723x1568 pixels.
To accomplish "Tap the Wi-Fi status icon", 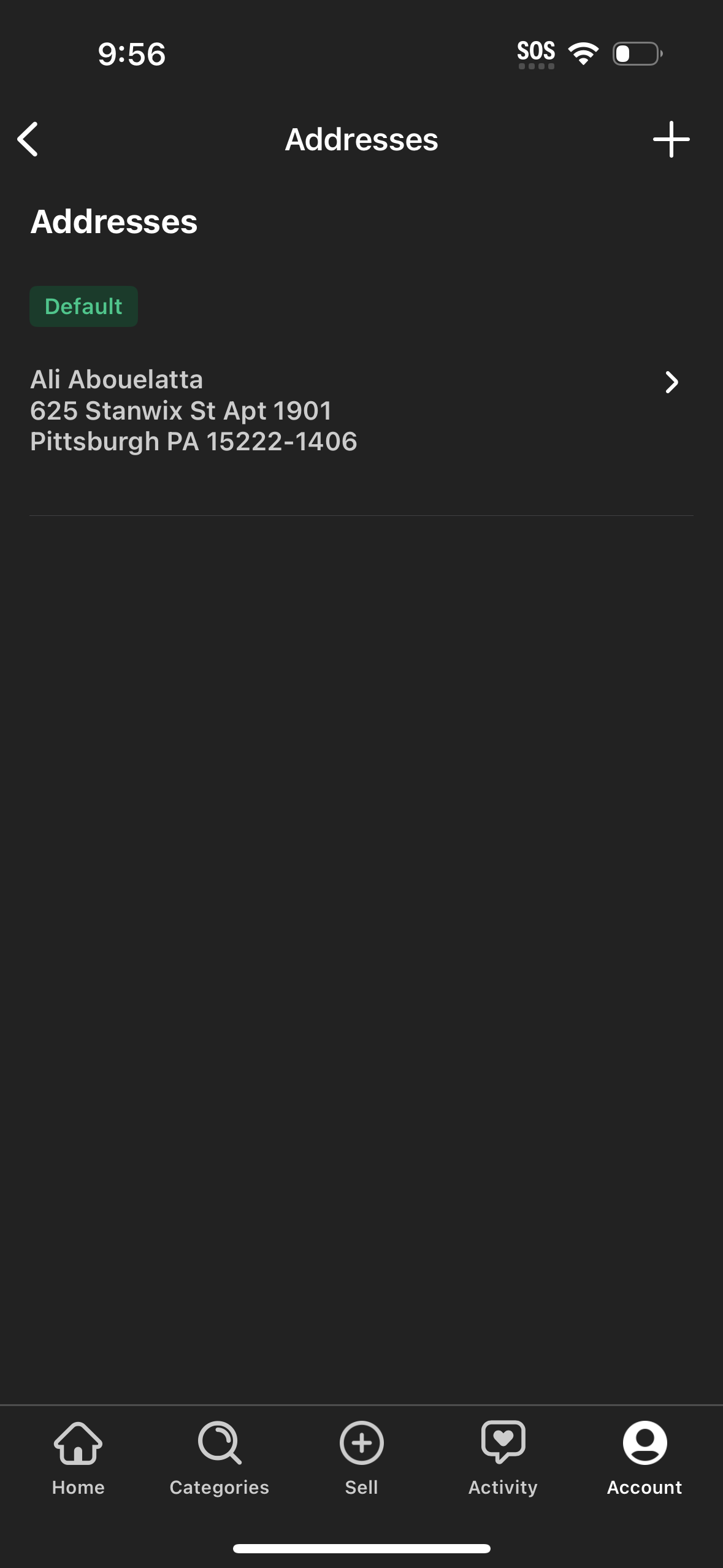I will click(x=583, y=53).
